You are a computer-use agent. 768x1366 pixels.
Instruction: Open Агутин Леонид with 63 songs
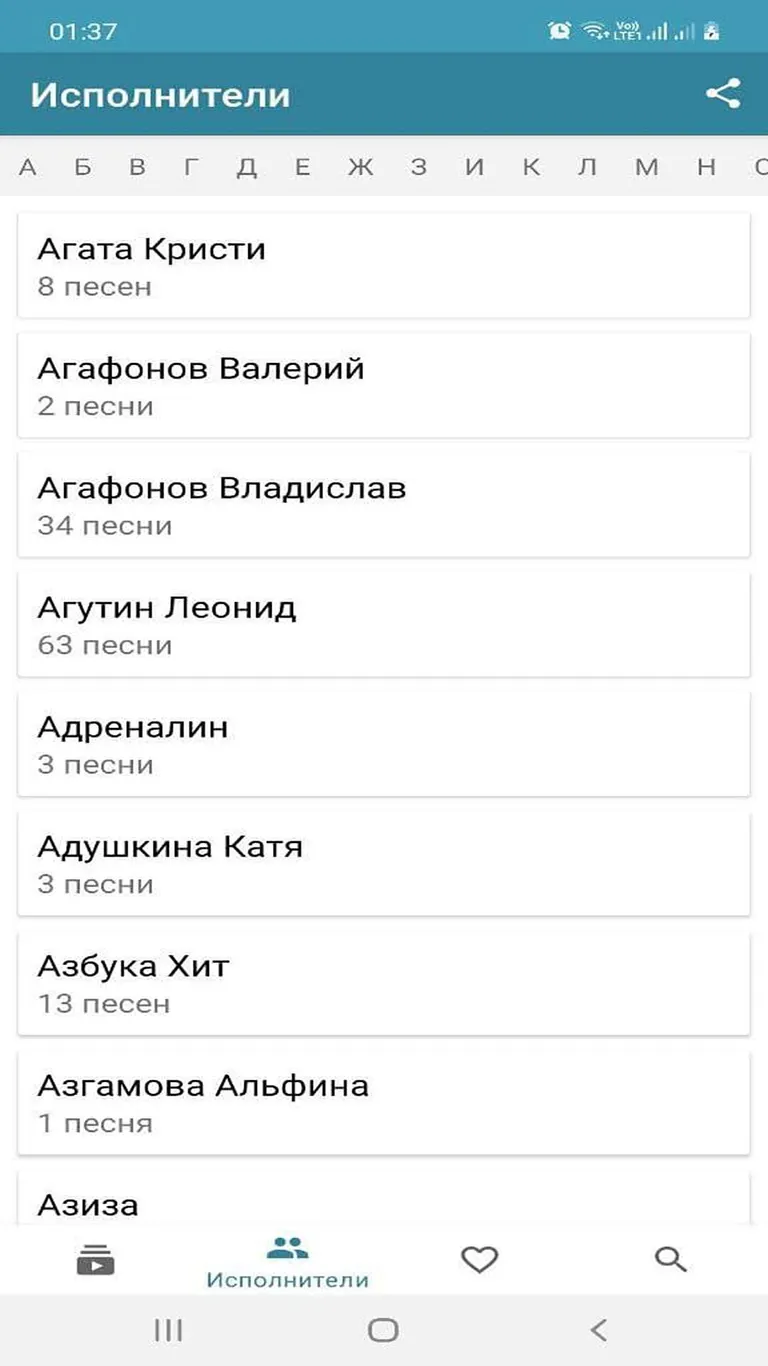point(384,622)
